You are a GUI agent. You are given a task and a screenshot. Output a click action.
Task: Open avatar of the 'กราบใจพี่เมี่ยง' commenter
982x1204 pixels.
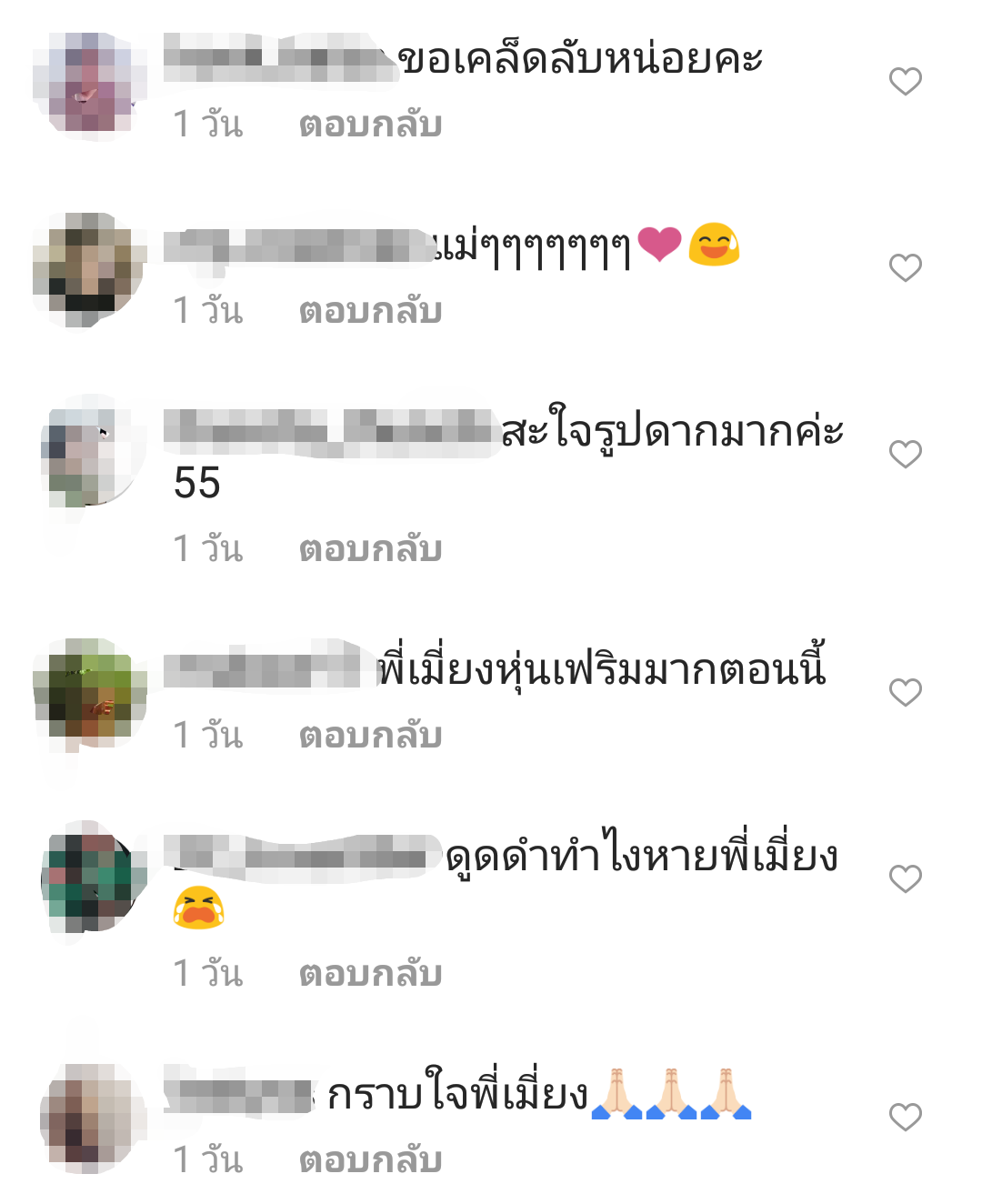(x=90, y=1118)
